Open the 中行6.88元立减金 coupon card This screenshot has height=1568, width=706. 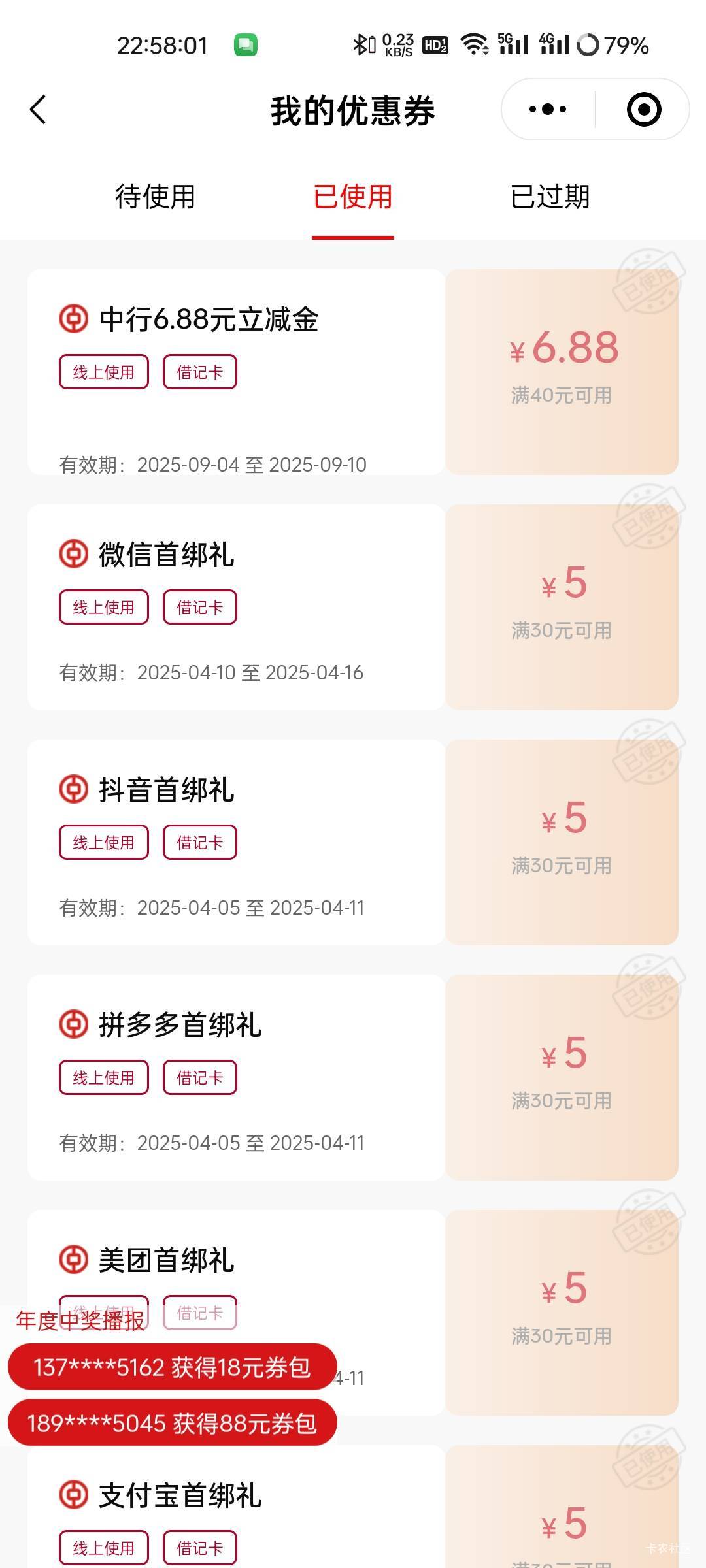[353, 372]
